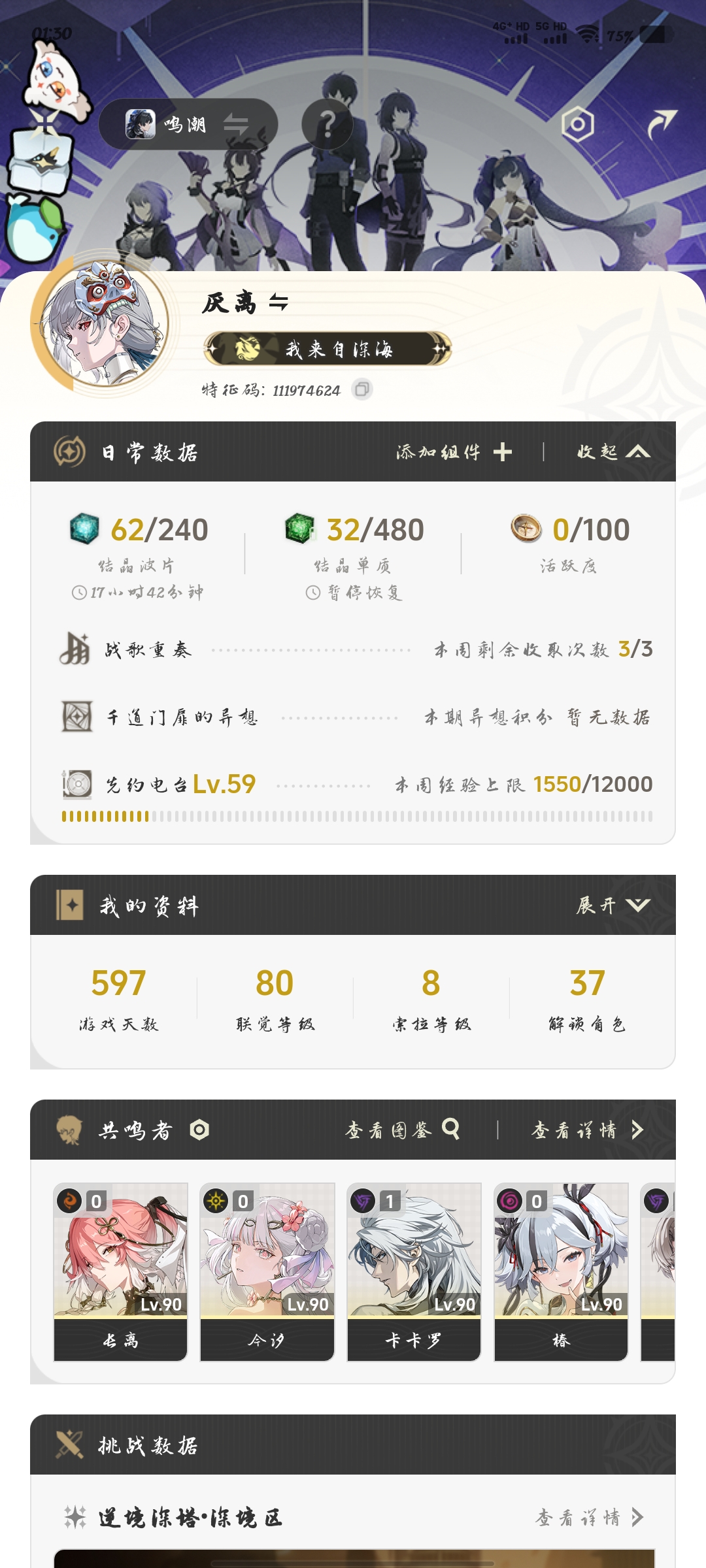Open 查看详情 in the 共鸣者 header
Viewport: 706px width, 1568px height.
click(x=588, y=1130)
